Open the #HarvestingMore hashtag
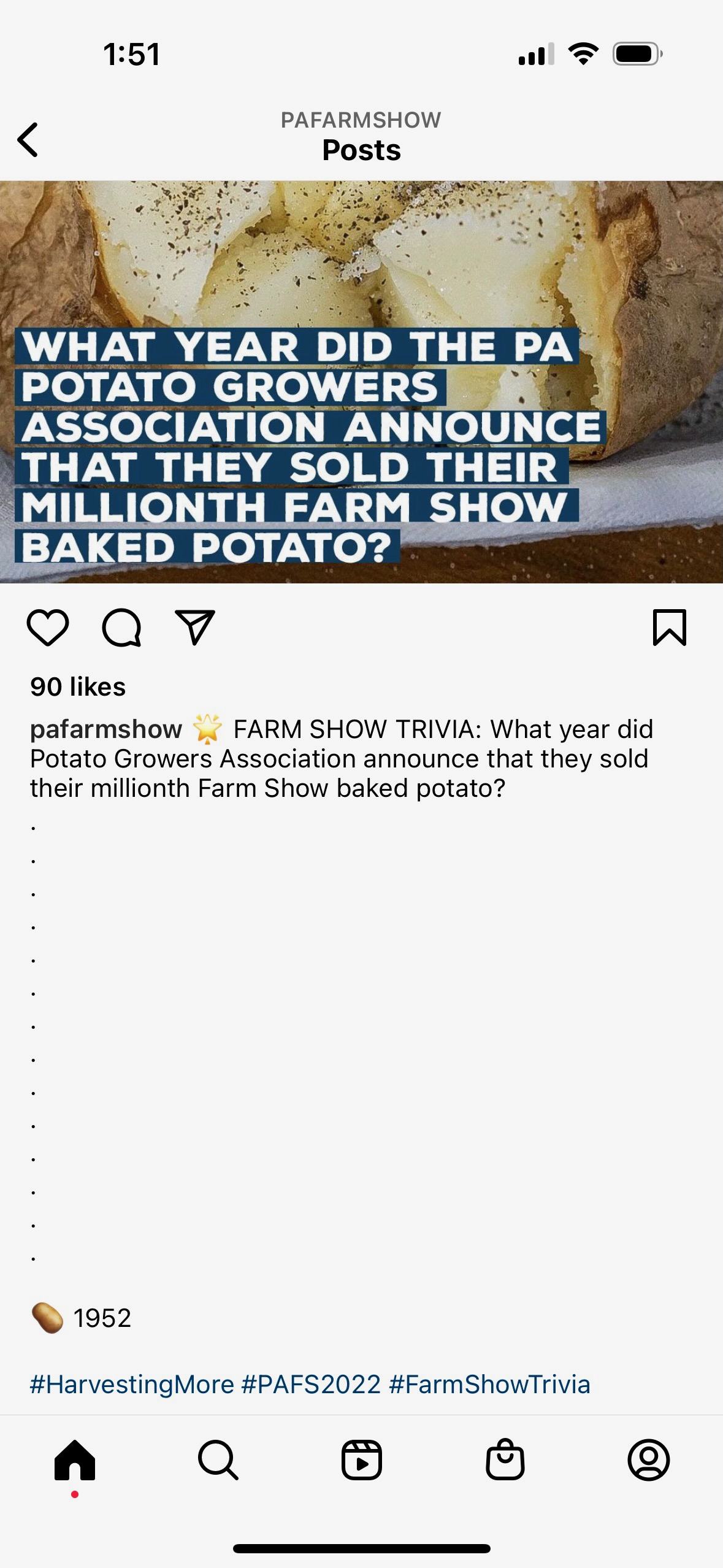723x1568 pixels. pos(132,1385)
